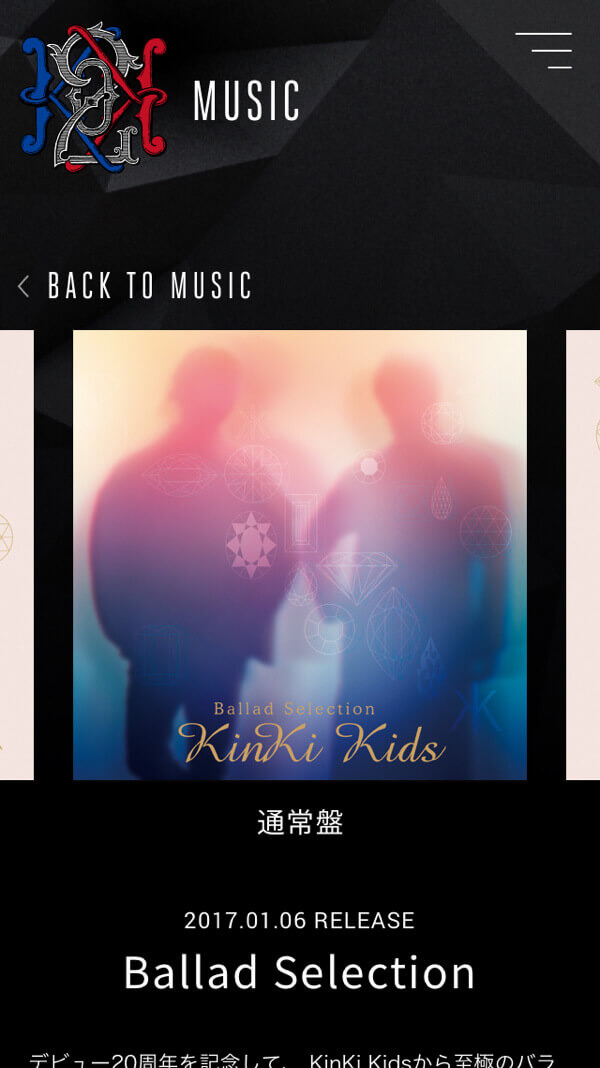Viewport: 600px width, 1068px height.
Task: Tap the KinKi Kids logo
Action: point(93,98)
